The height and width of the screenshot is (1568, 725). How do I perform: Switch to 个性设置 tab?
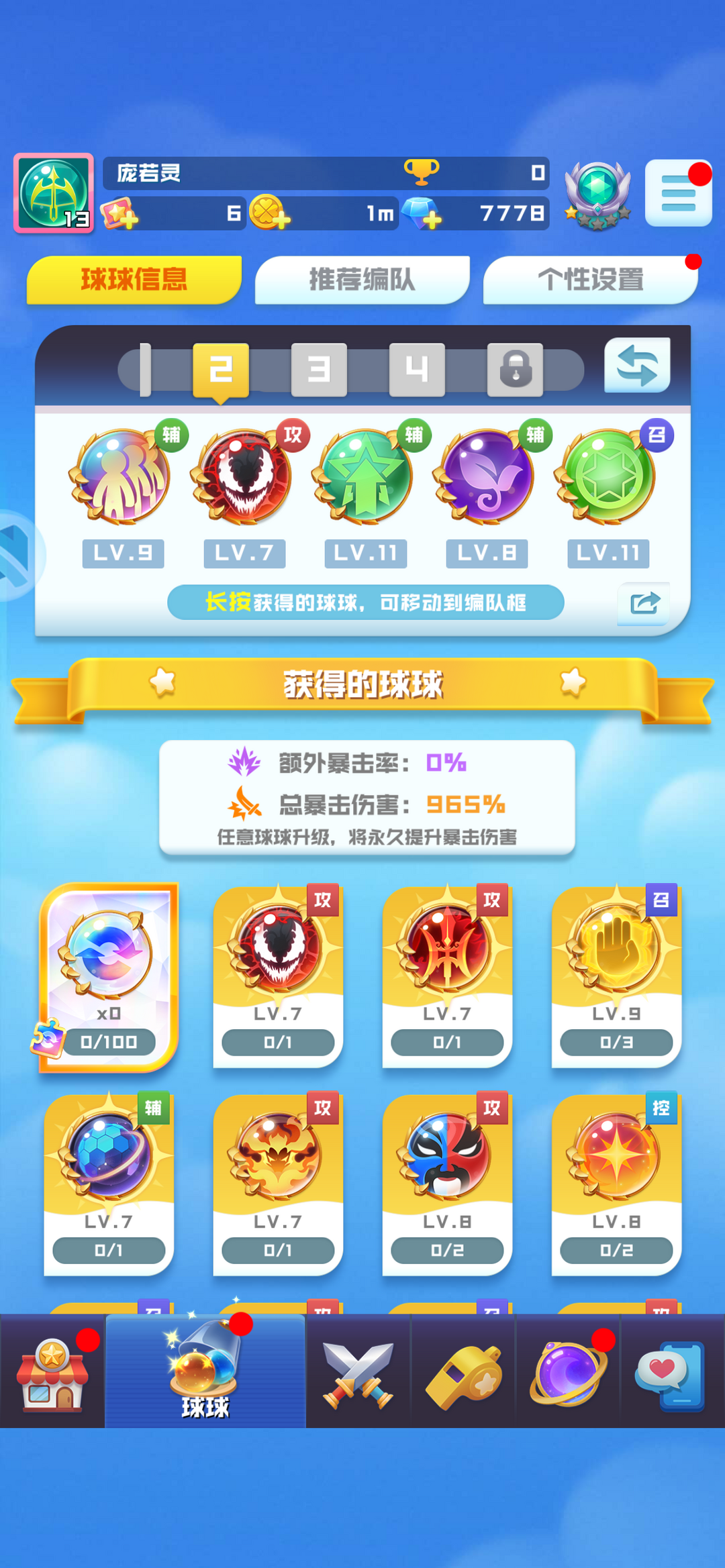(x=590, y=280)
